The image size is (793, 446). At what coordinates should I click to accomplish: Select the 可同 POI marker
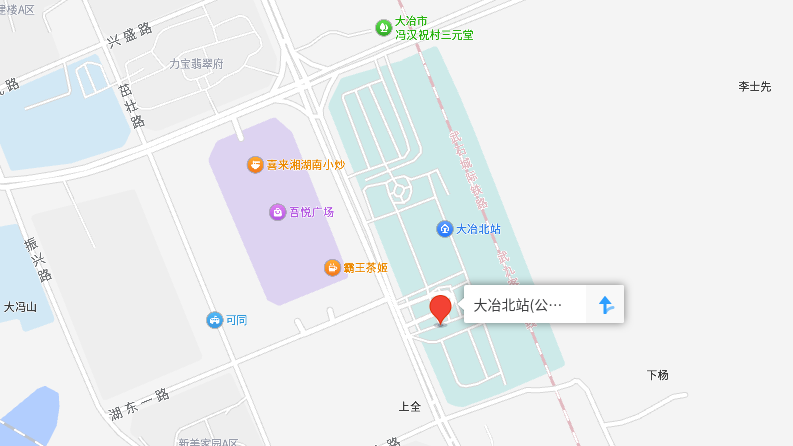(x=214, y=320)
